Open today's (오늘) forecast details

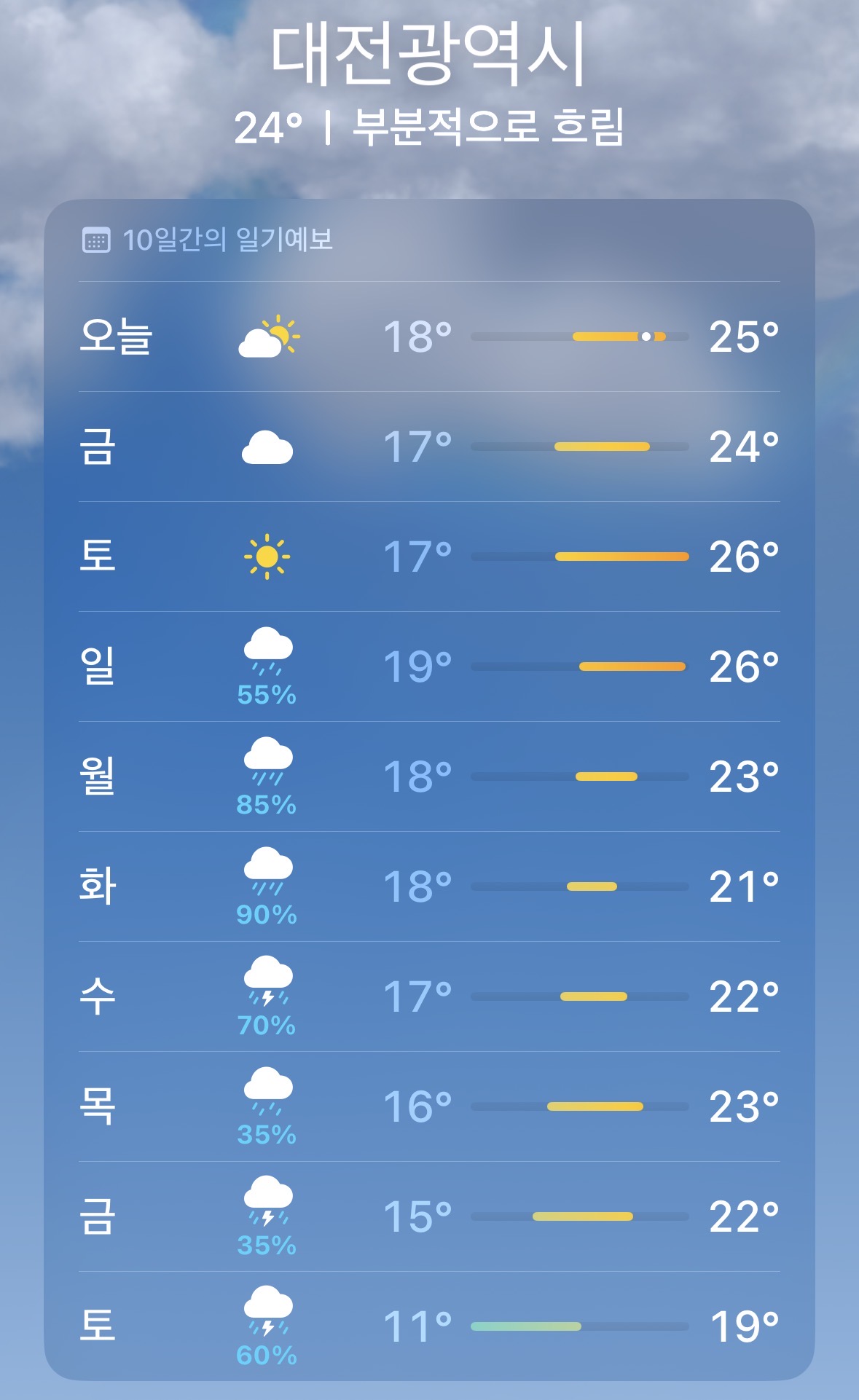(x=429, y=337)
